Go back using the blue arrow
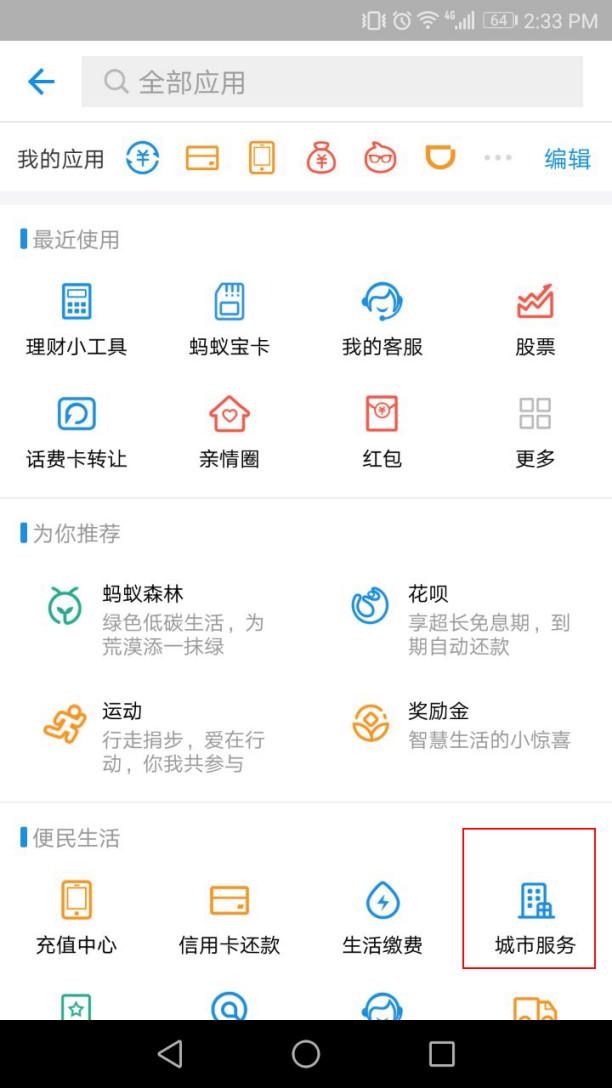Screen dimensions: 612x1088 coord(41,82)
